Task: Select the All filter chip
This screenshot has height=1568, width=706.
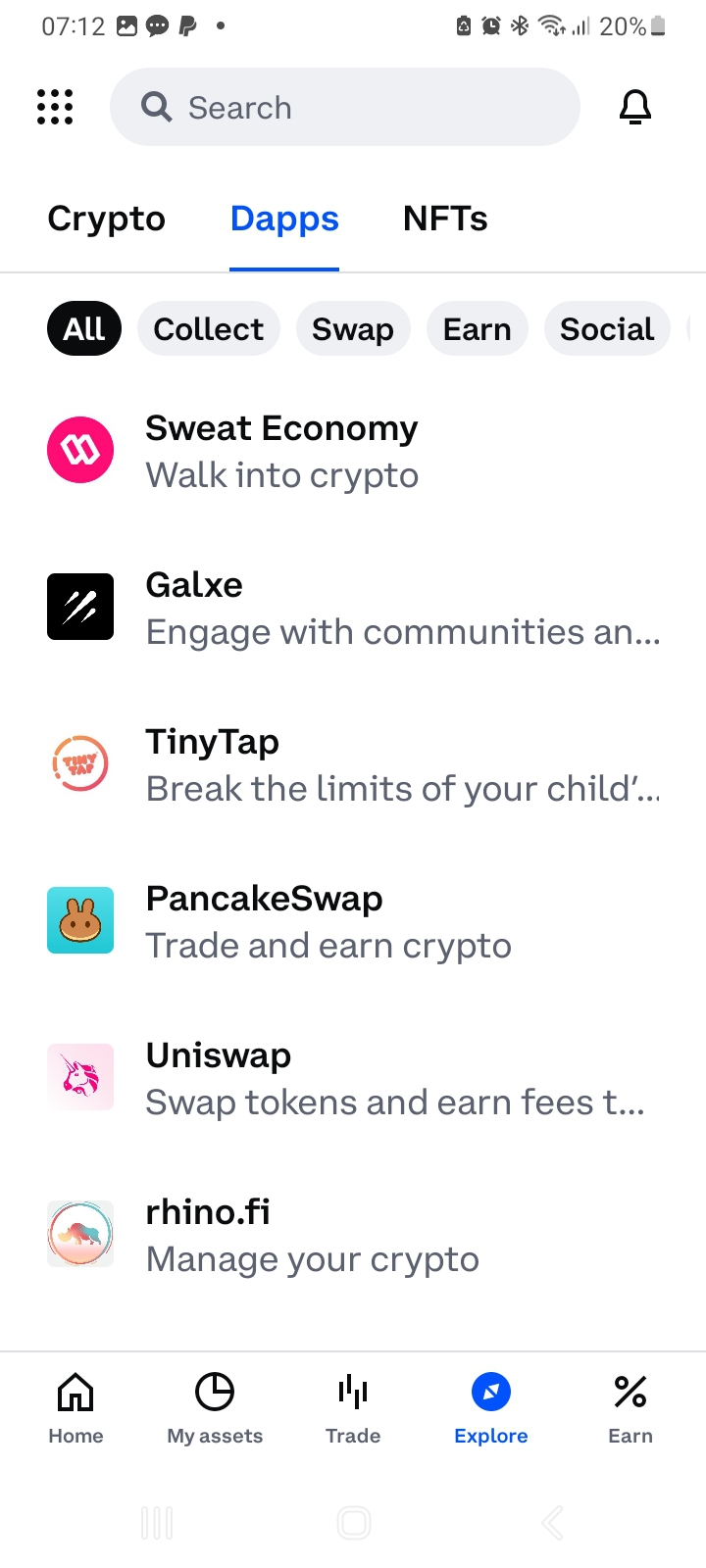Action: pyautogui.click(x=84, y=329)
